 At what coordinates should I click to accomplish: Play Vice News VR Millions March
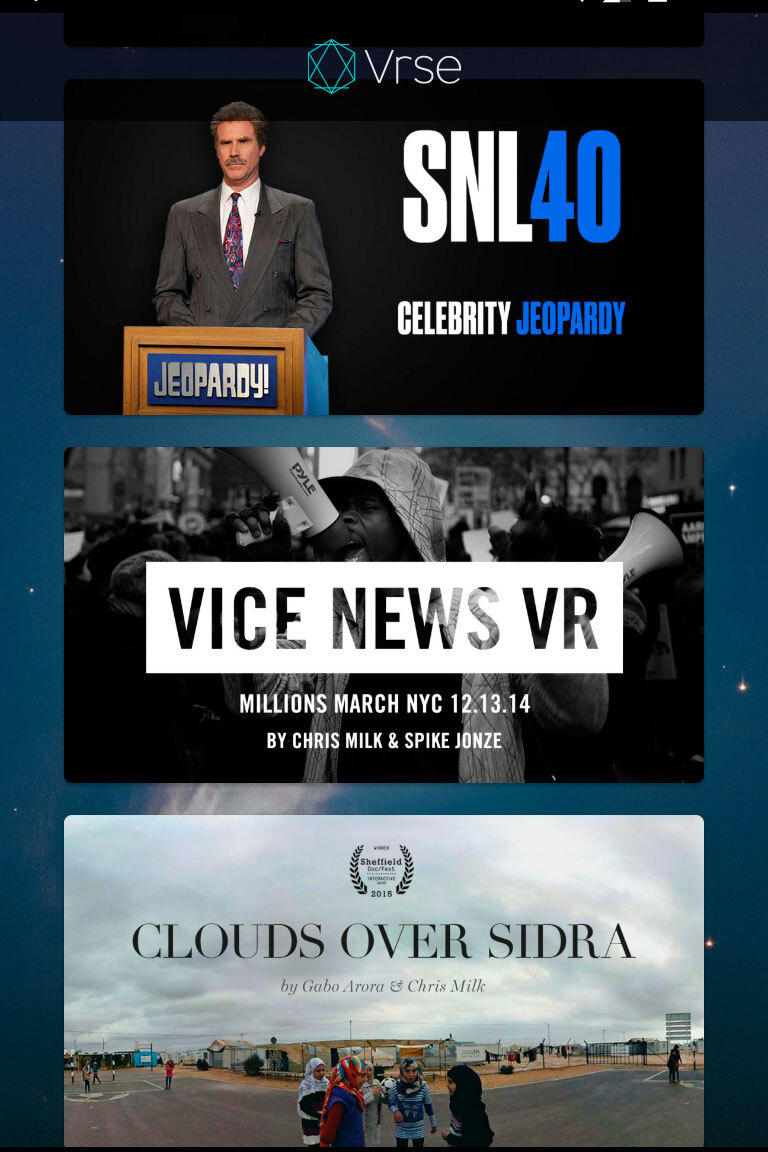[x=384, y=615]
